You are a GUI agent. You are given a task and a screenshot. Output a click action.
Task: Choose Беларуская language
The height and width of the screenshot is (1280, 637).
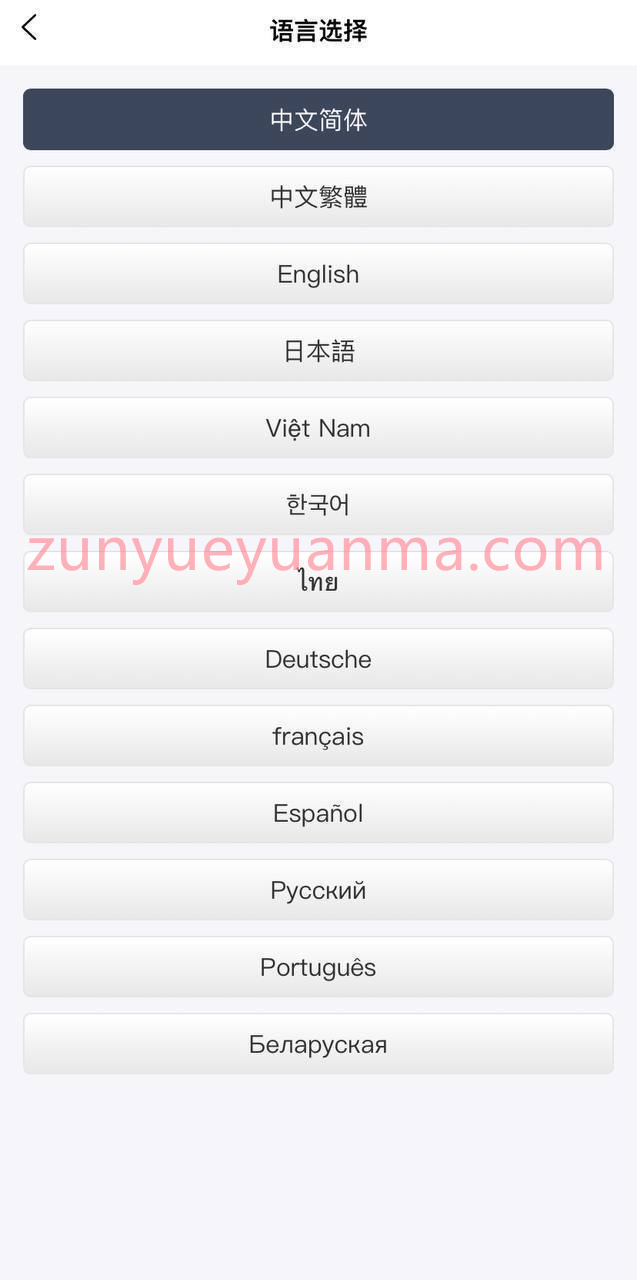(x=318, y=1043)
